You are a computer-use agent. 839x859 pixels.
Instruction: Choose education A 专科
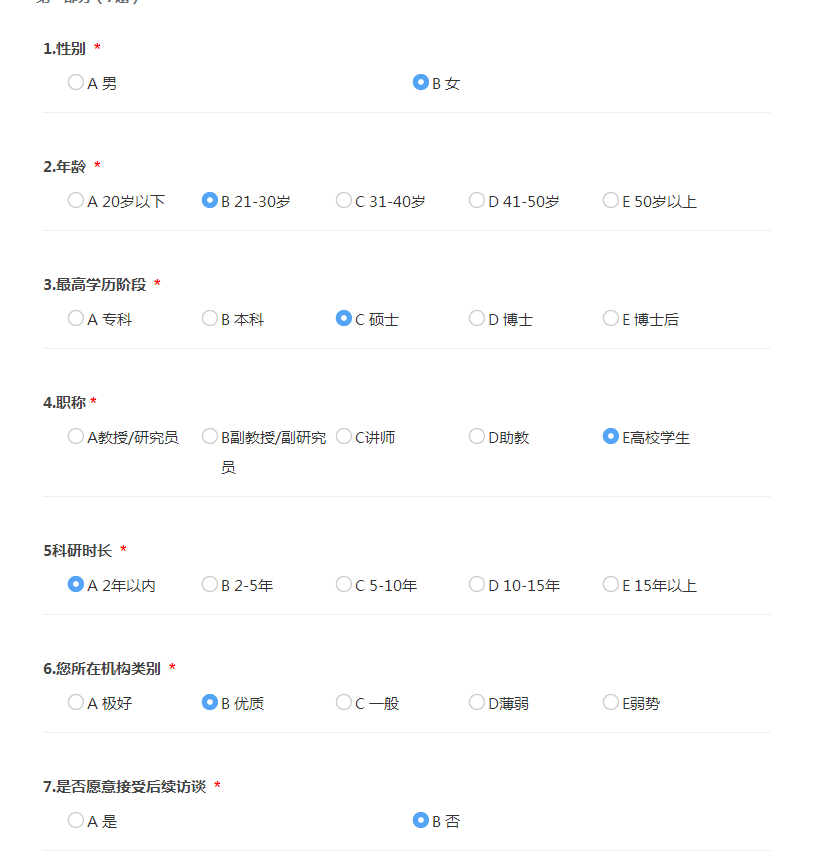pos(76,319)
